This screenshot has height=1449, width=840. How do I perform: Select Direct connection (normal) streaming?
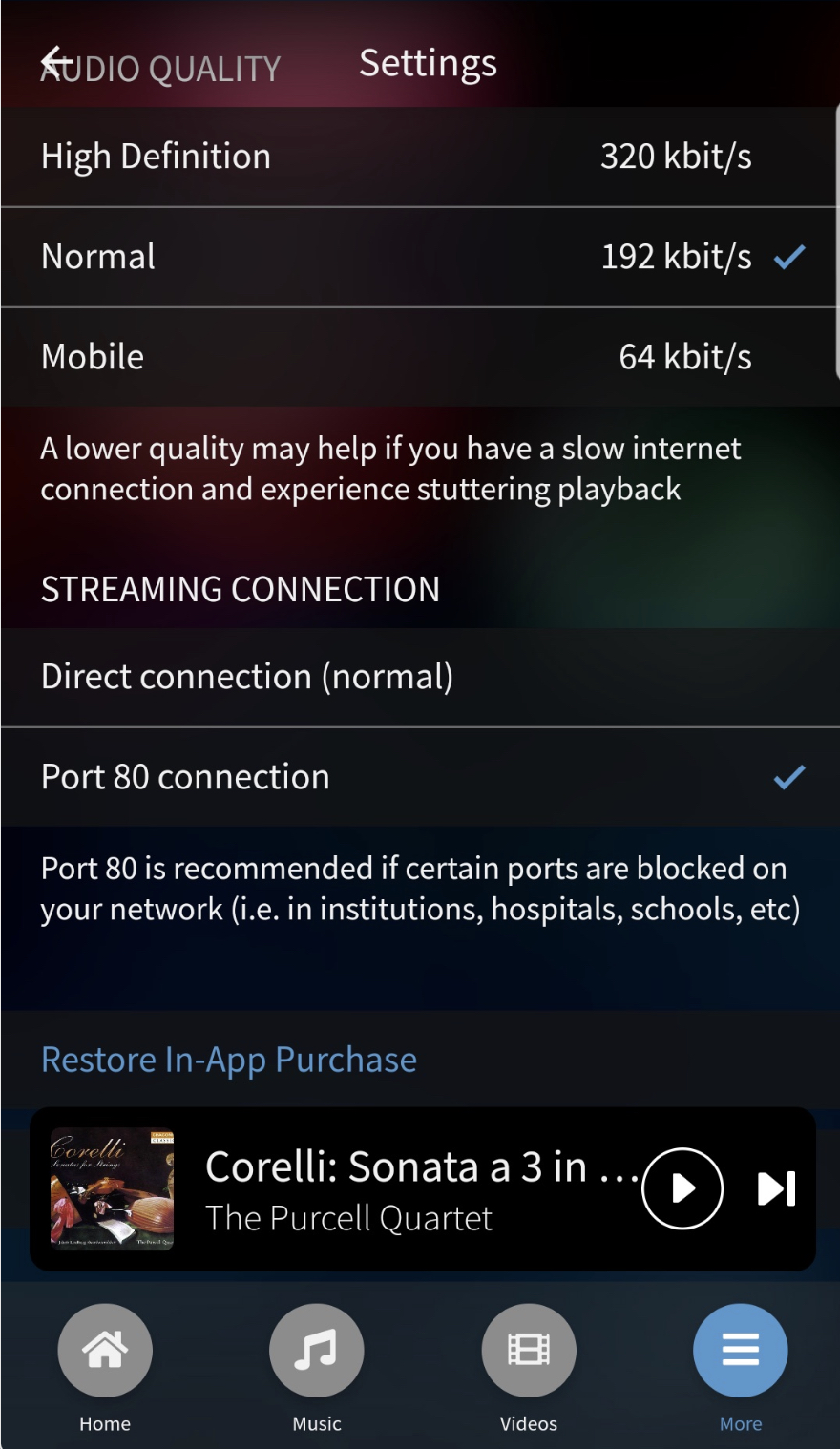tap(420, 677)
